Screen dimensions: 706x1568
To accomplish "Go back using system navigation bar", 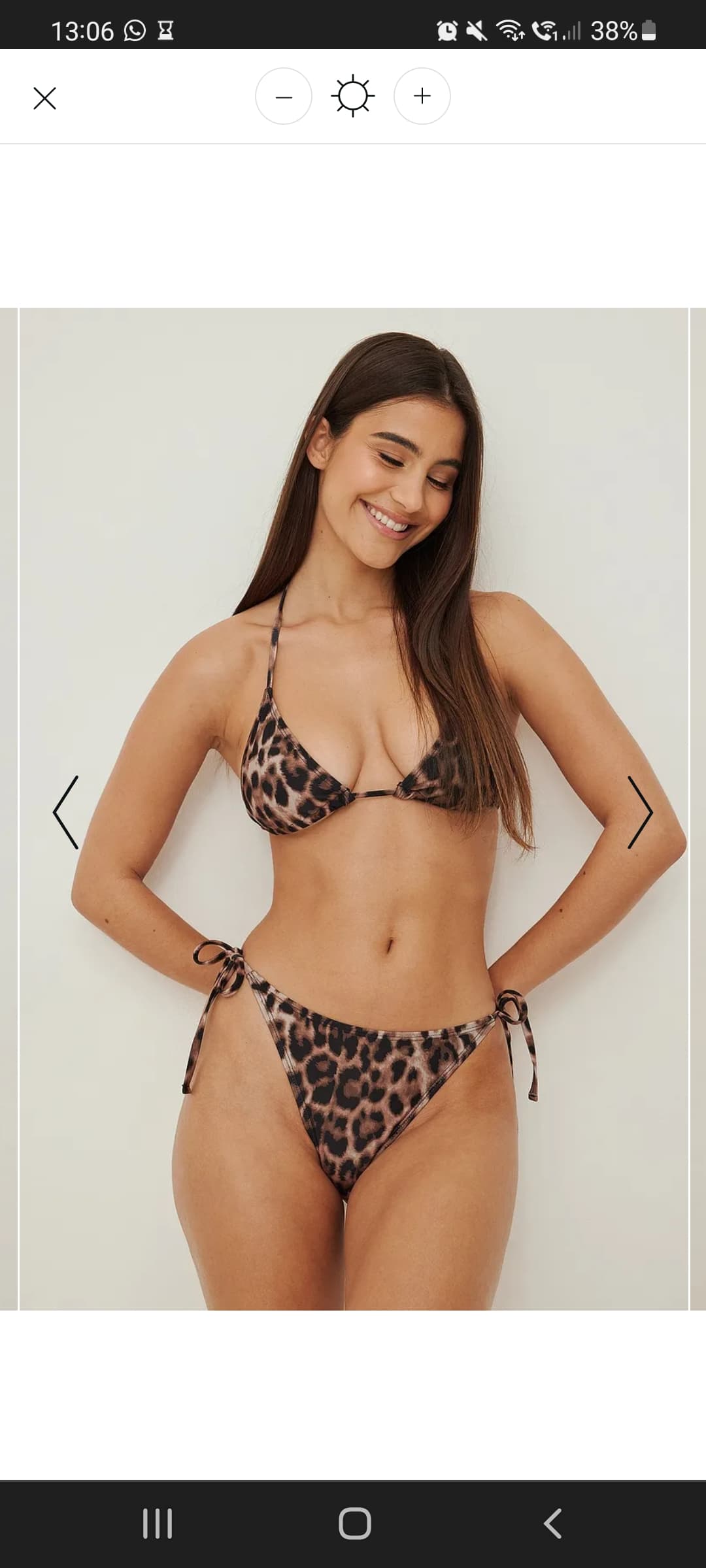I will (552, 1524).
